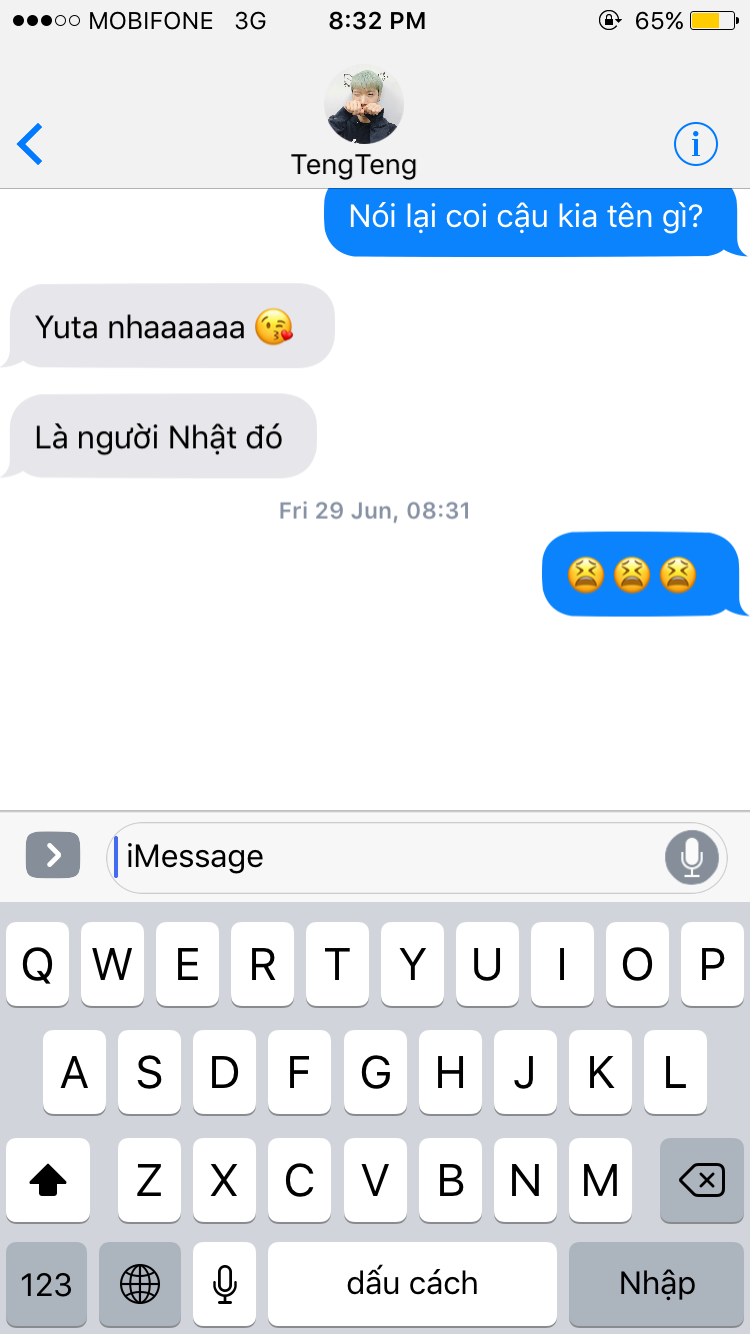This screenshot has width=750, height=1334.
Task: Record an audio message with the microphone
Action: click(692, 857)
